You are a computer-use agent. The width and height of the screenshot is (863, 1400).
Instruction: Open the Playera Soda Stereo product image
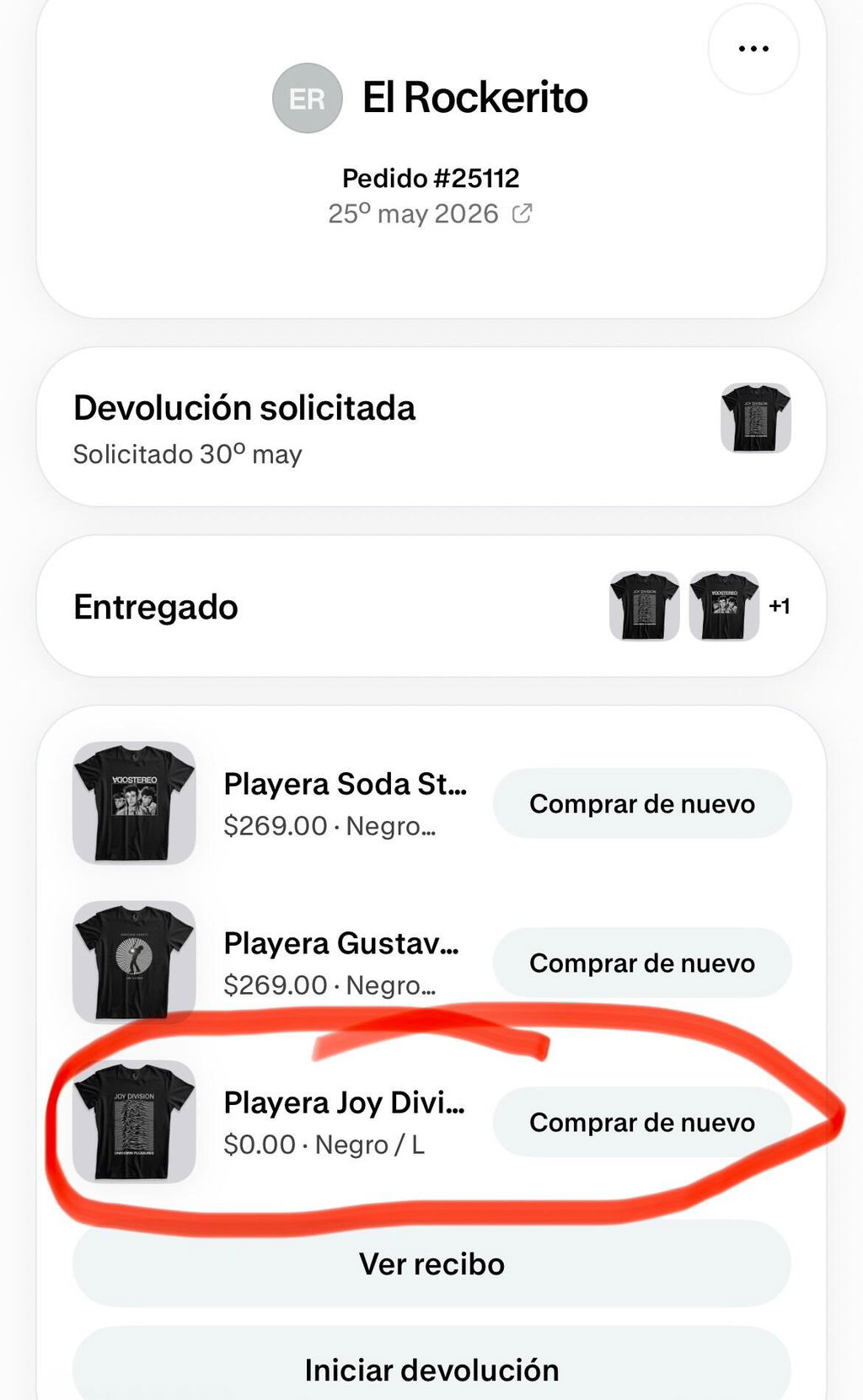pos(134,802)
